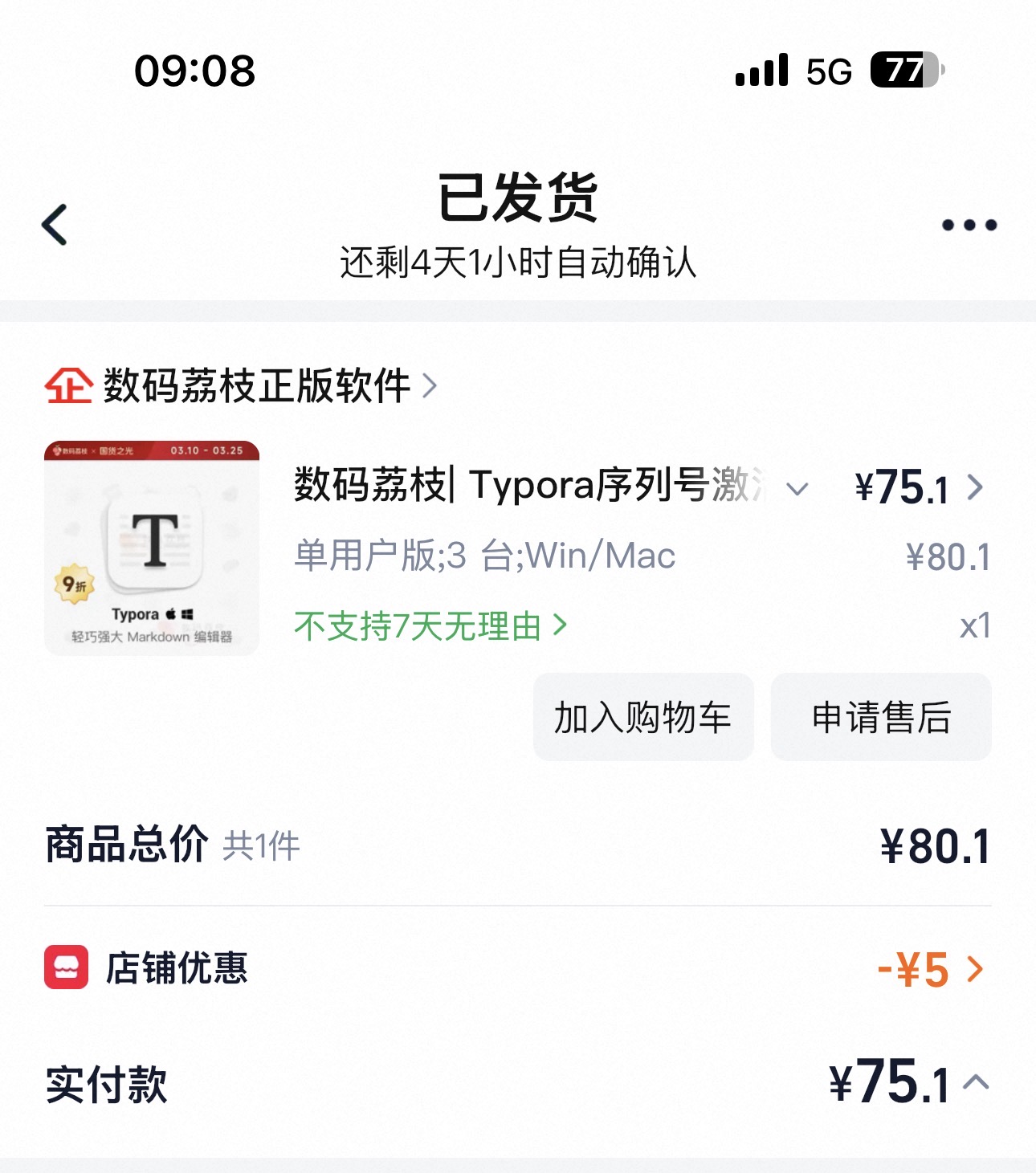Viewport: 1036px width, 1173px height.
Task: Tap the 加入购物车 button
Action: tap(643, 717)
